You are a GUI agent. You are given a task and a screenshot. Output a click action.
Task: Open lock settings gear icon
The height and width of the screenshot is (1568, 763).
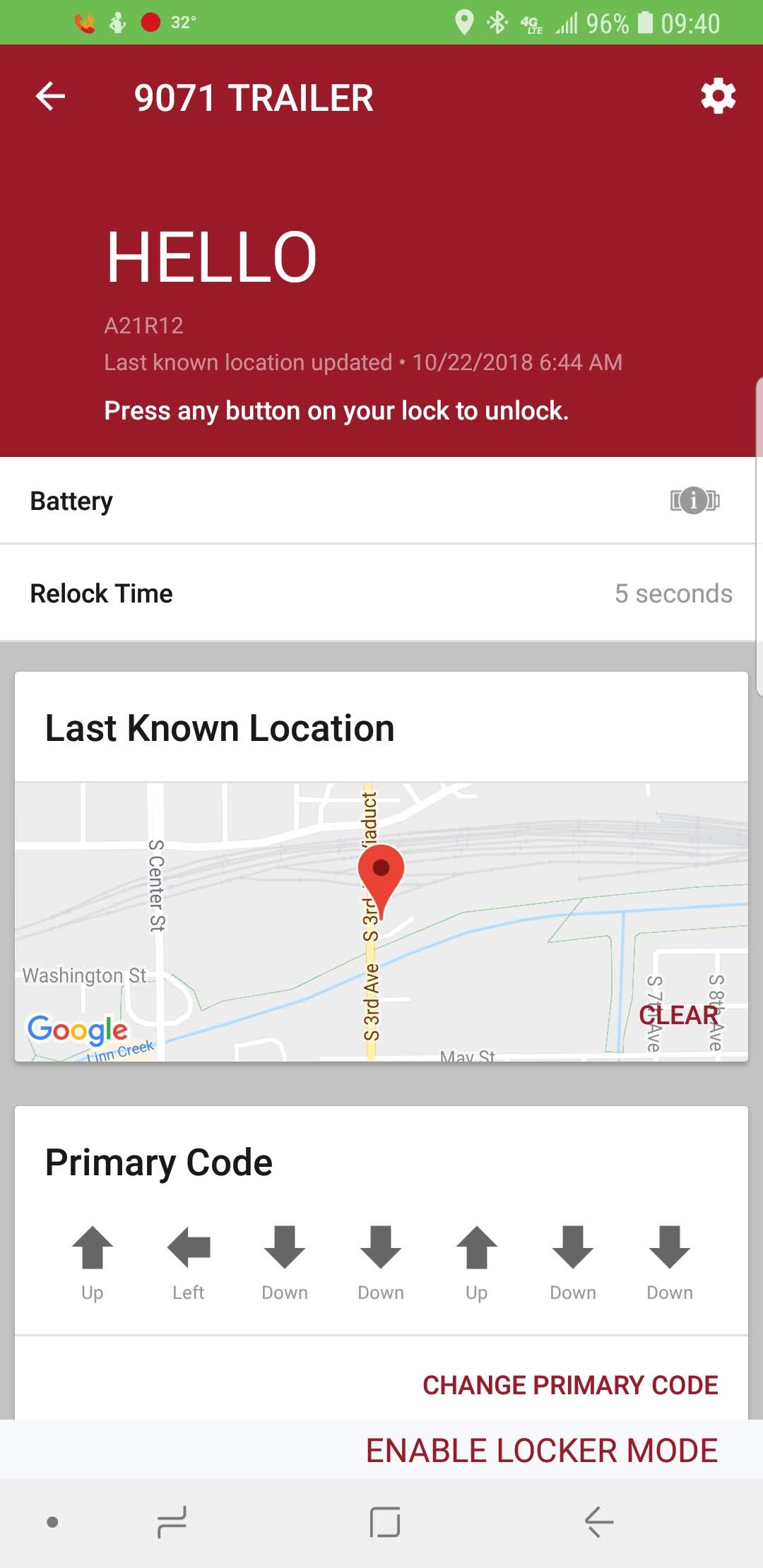tap(718, 97)
